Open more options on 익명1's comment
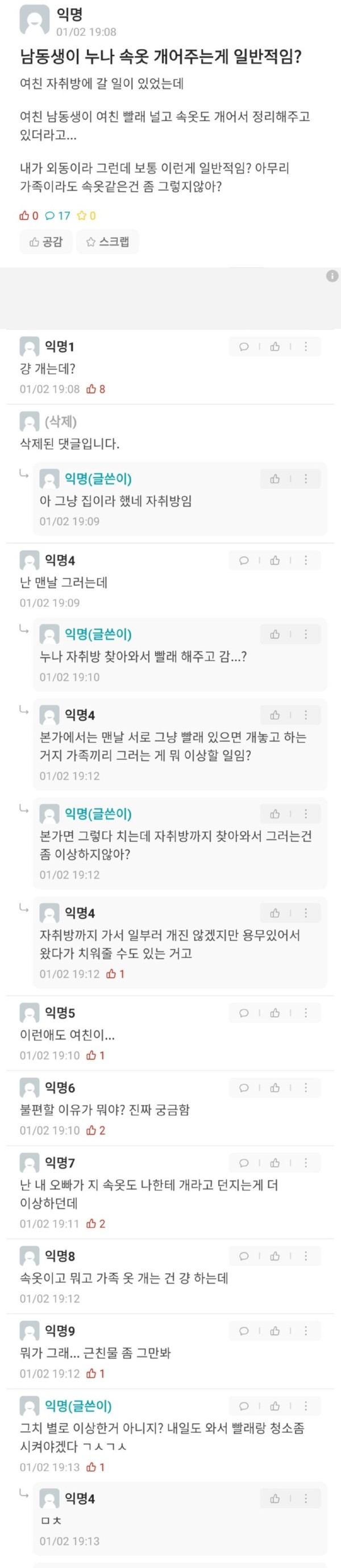This screenshot has height=1568, width=341. click(x=306, y=346)
